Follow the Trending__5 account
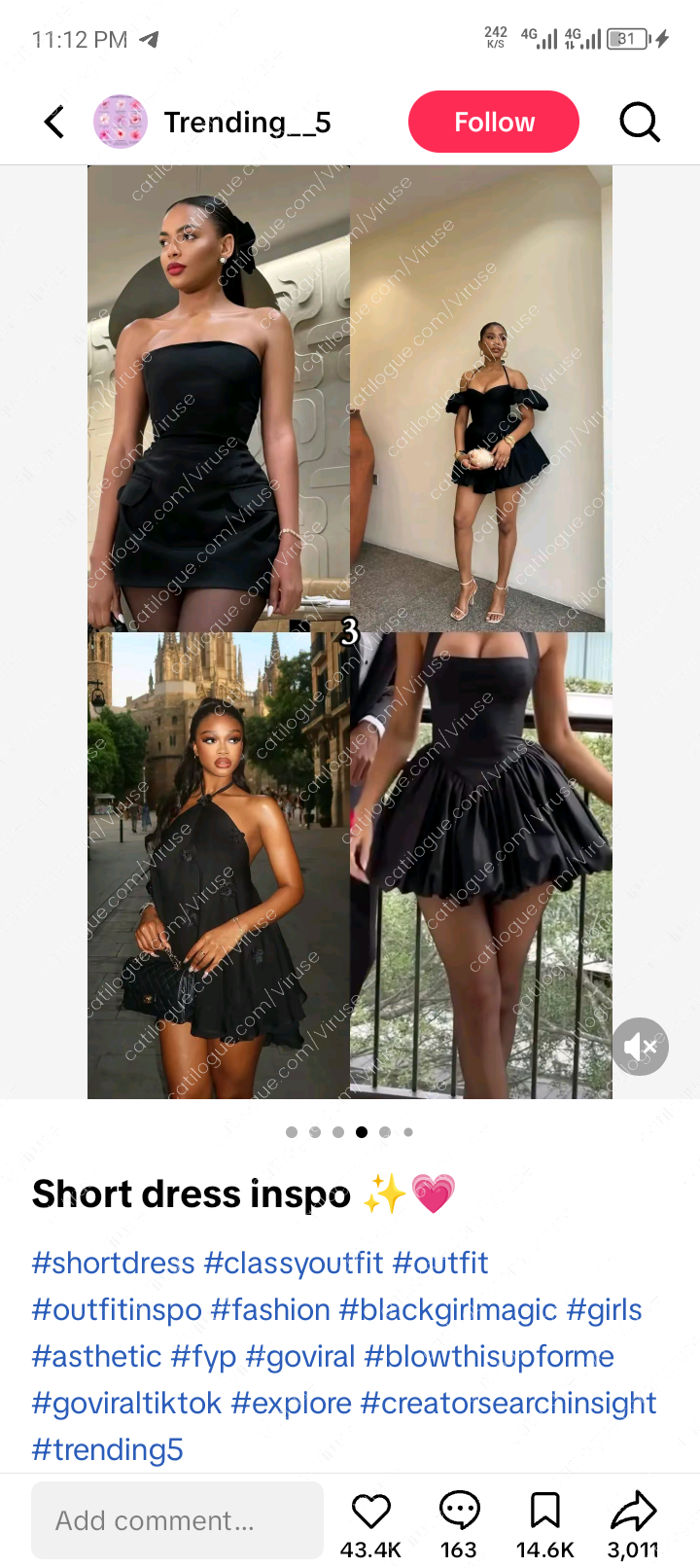The image size is (700, 1568). click(x=493, y=123)
